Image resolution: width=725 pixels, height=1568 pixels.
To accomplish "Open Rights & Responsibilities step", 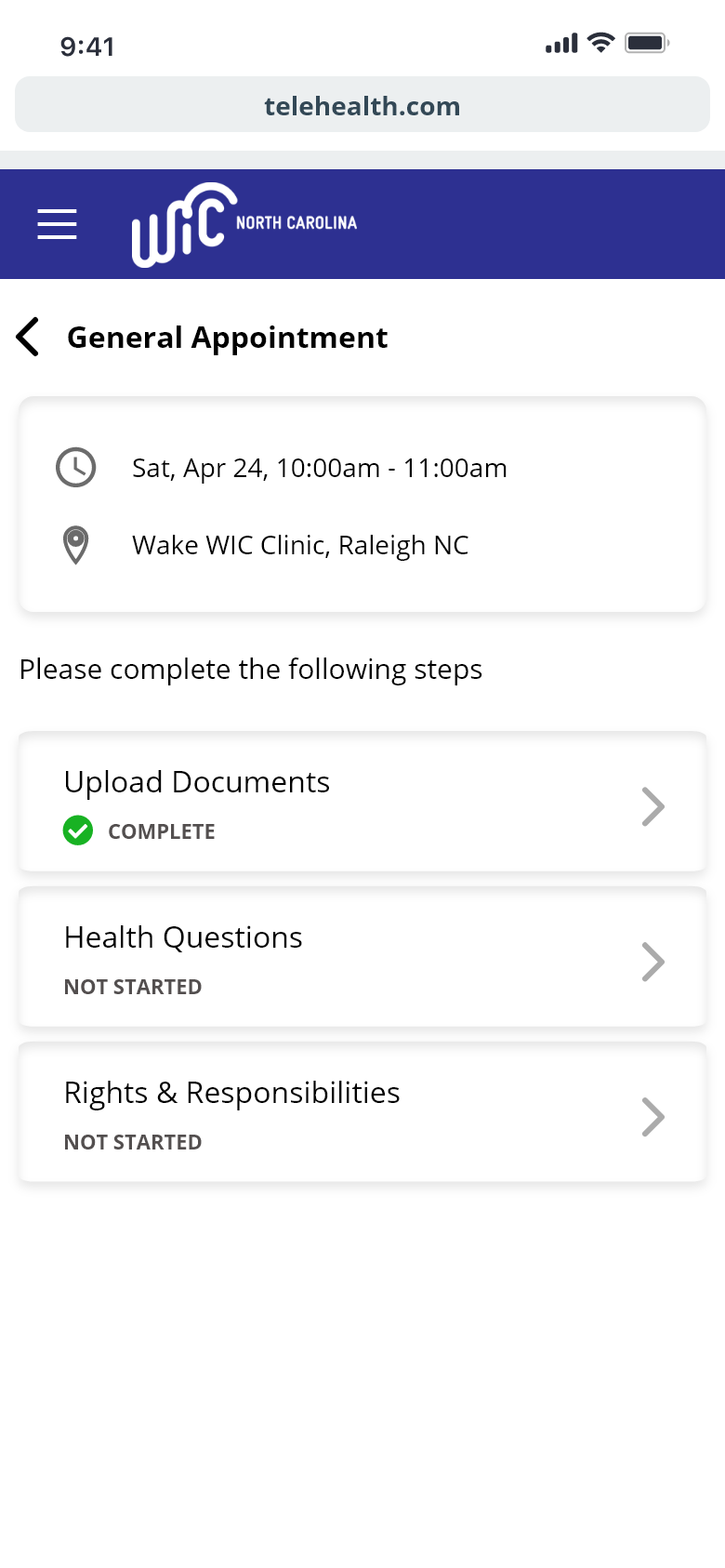I will click(362, 1114).
